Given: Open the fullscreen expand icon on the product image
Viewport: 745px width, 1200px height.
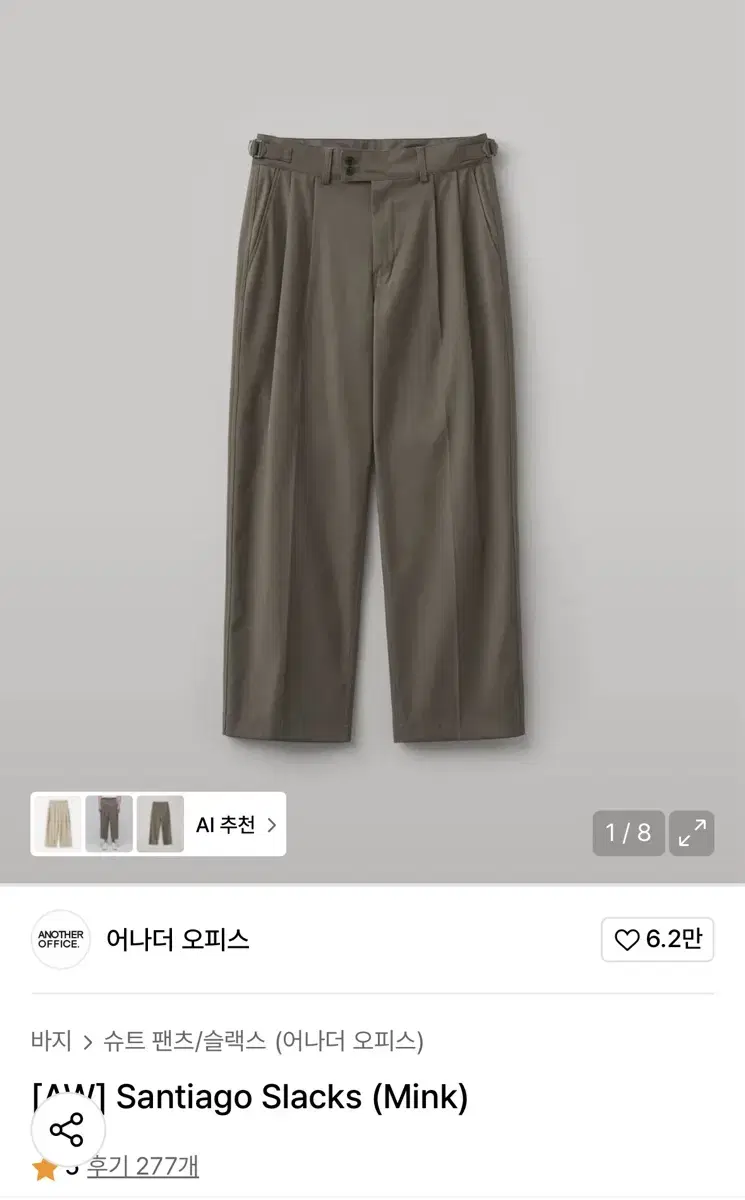Looking at the screenshot, I should tap(691, 833).
